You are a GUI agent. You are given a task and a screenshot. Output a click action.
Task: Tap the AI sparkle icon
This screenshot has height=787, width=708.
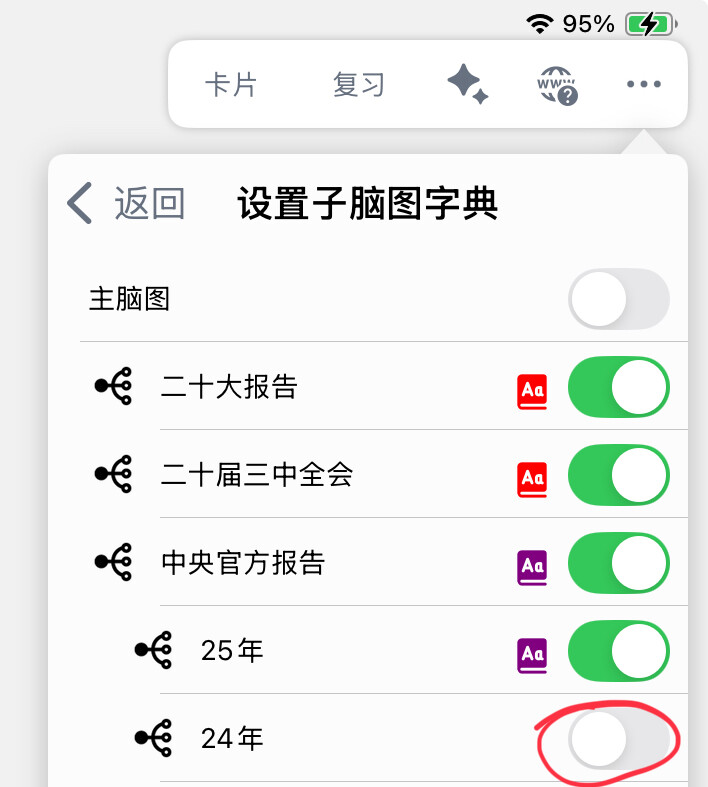pos(467,85)
